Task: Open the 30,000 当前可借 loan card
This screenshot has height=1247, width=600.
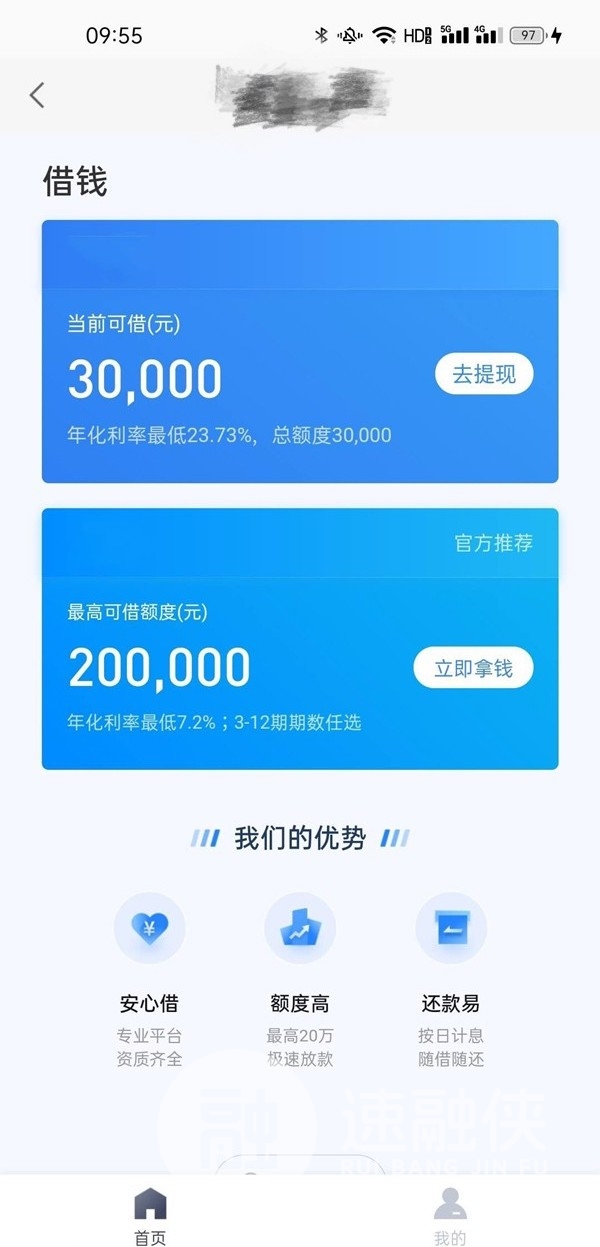Action: (300, 352)
